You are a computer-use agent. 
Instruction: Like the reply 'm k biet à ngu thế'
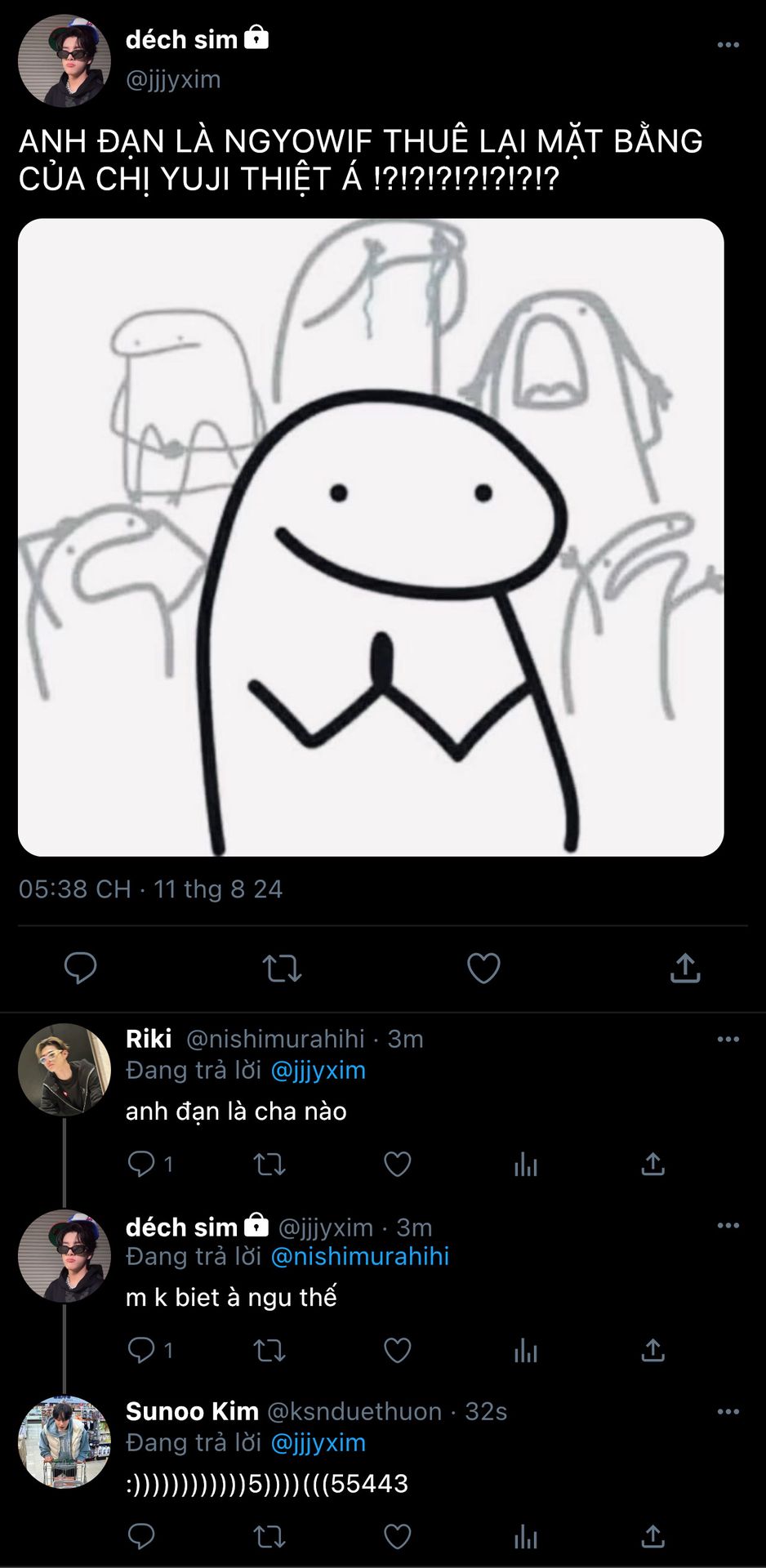(x=398, y=1350)
